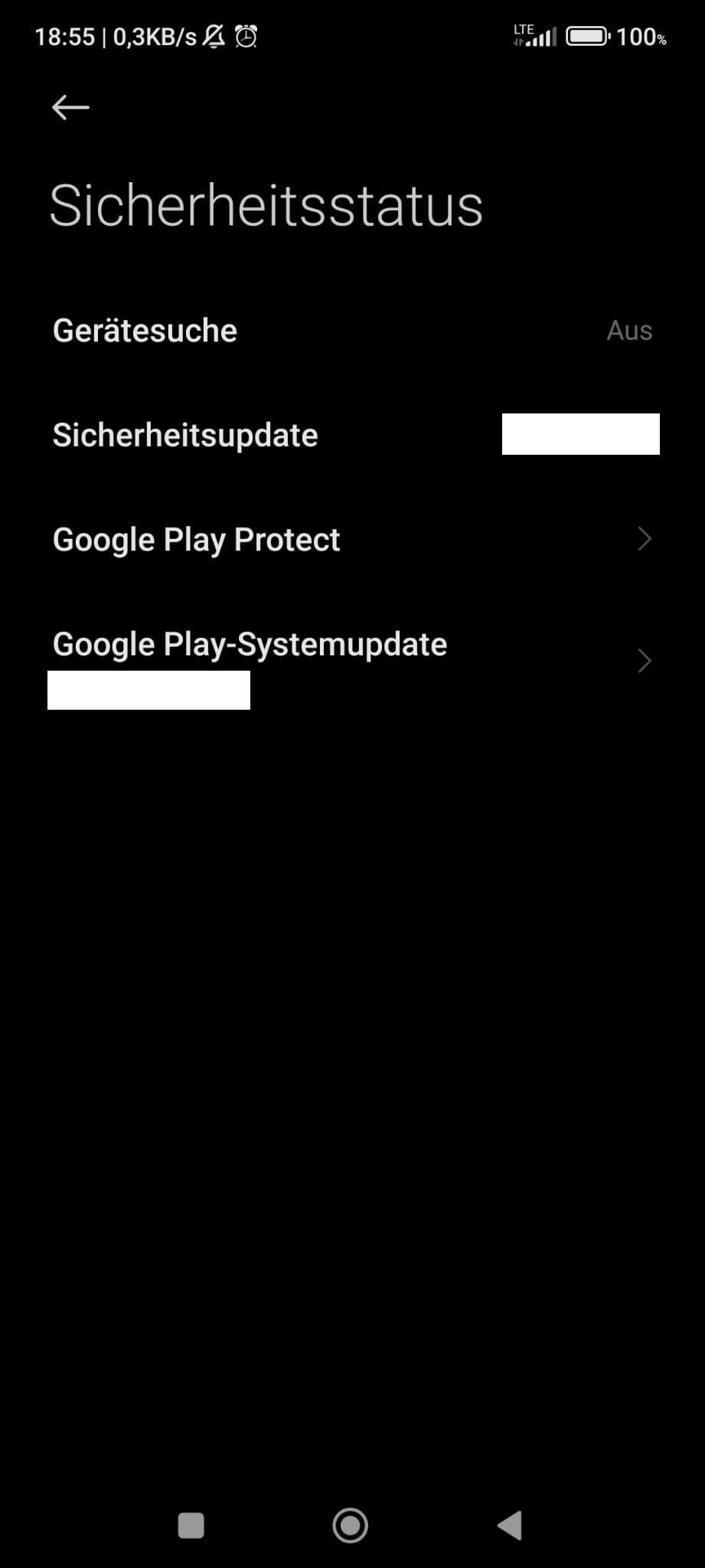Open the Sicherheitsupdate row

(352, 435)
